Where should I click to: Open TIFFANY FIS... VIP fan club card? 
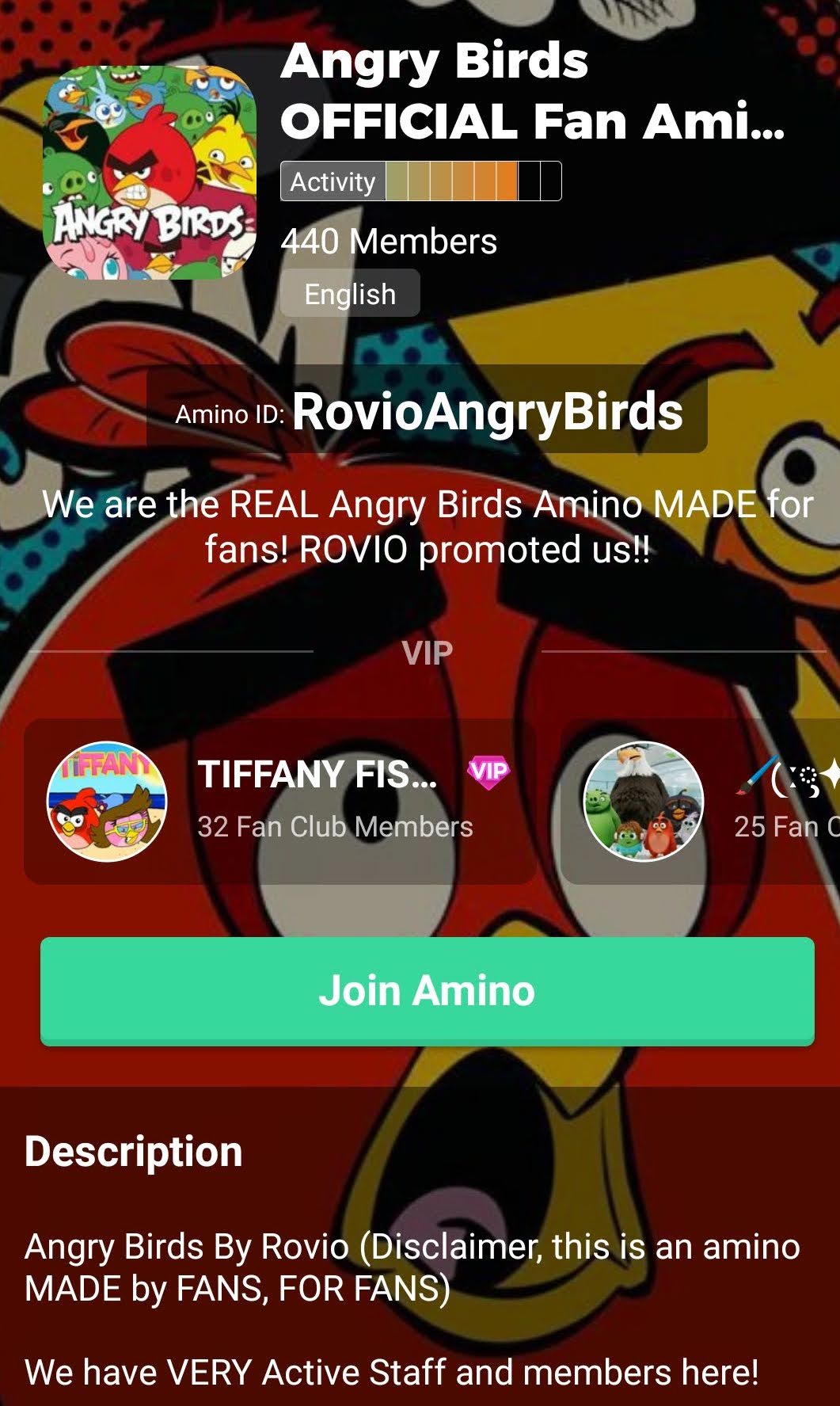280,801
